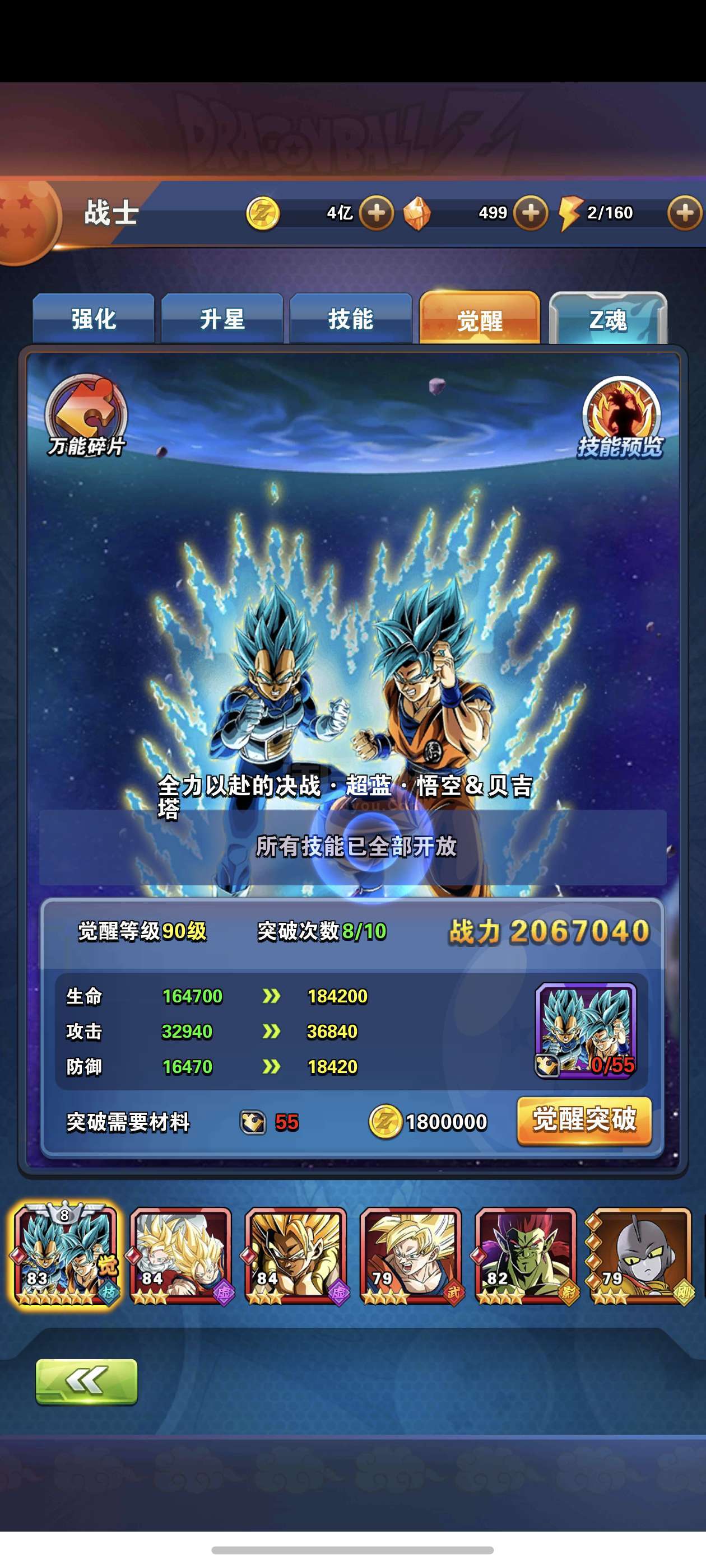The width and height of the screenshot is (706, 1568).
Task: Open the 技能 tab
Action: pyautogui.click(x=351, y=318)
